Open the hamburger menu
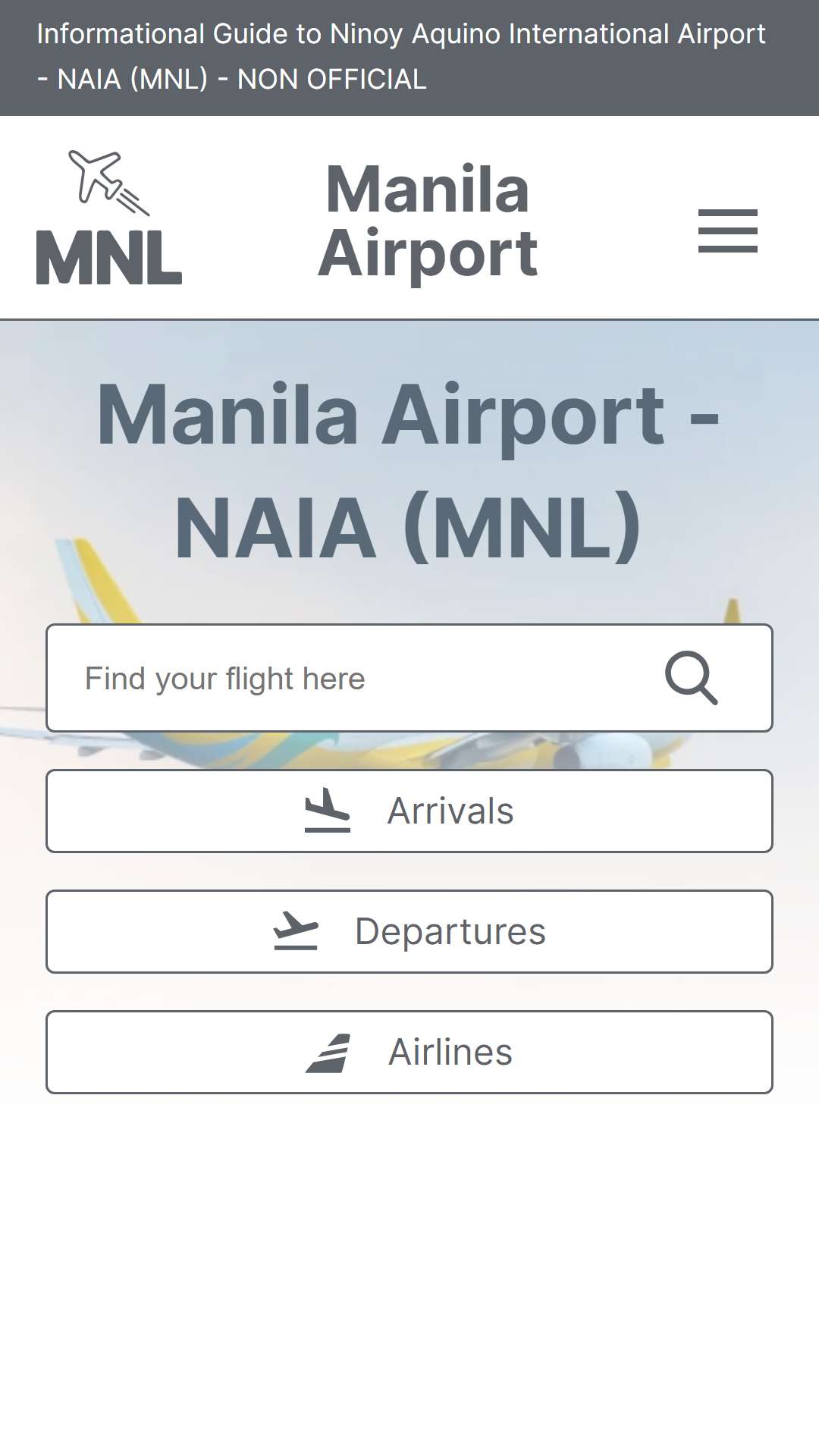The height and width of the screenshot is (1456, 819). click(727, 231)
